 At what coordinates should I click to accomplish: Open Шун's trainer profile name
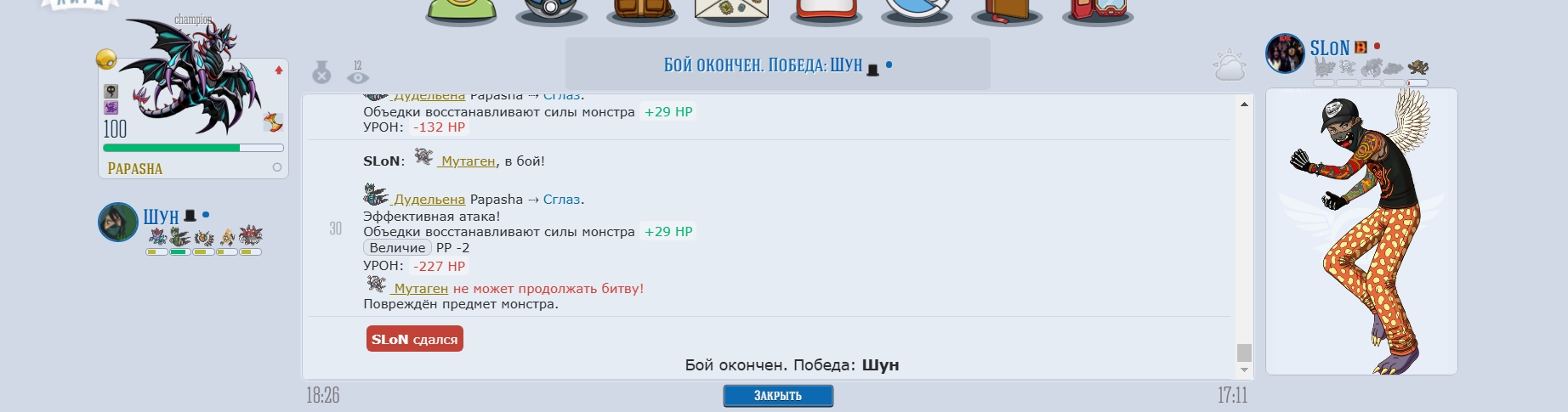(161, 217)
